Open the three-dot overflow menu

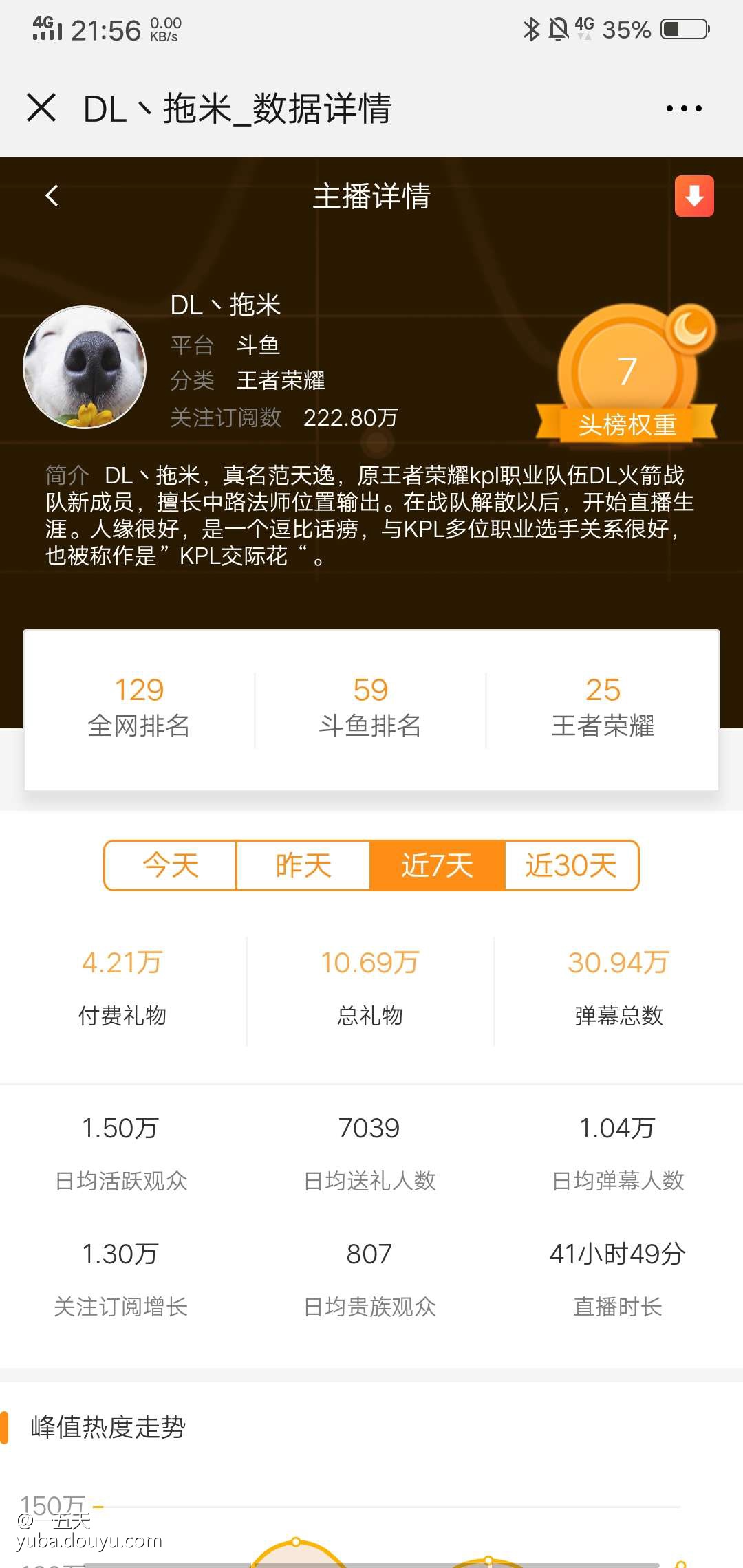[684, 109]
